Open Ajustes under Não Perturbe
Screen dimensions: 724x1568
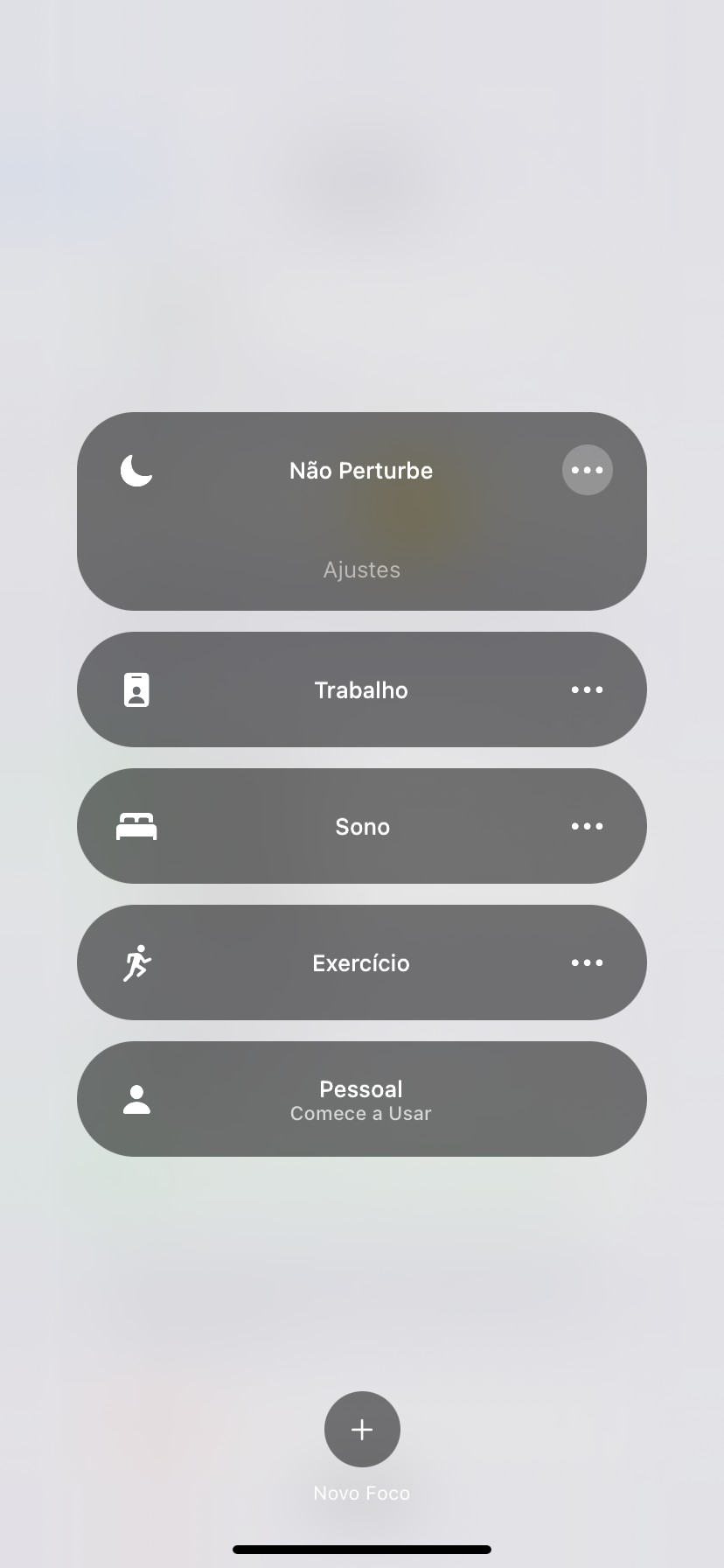coord(361,570)
